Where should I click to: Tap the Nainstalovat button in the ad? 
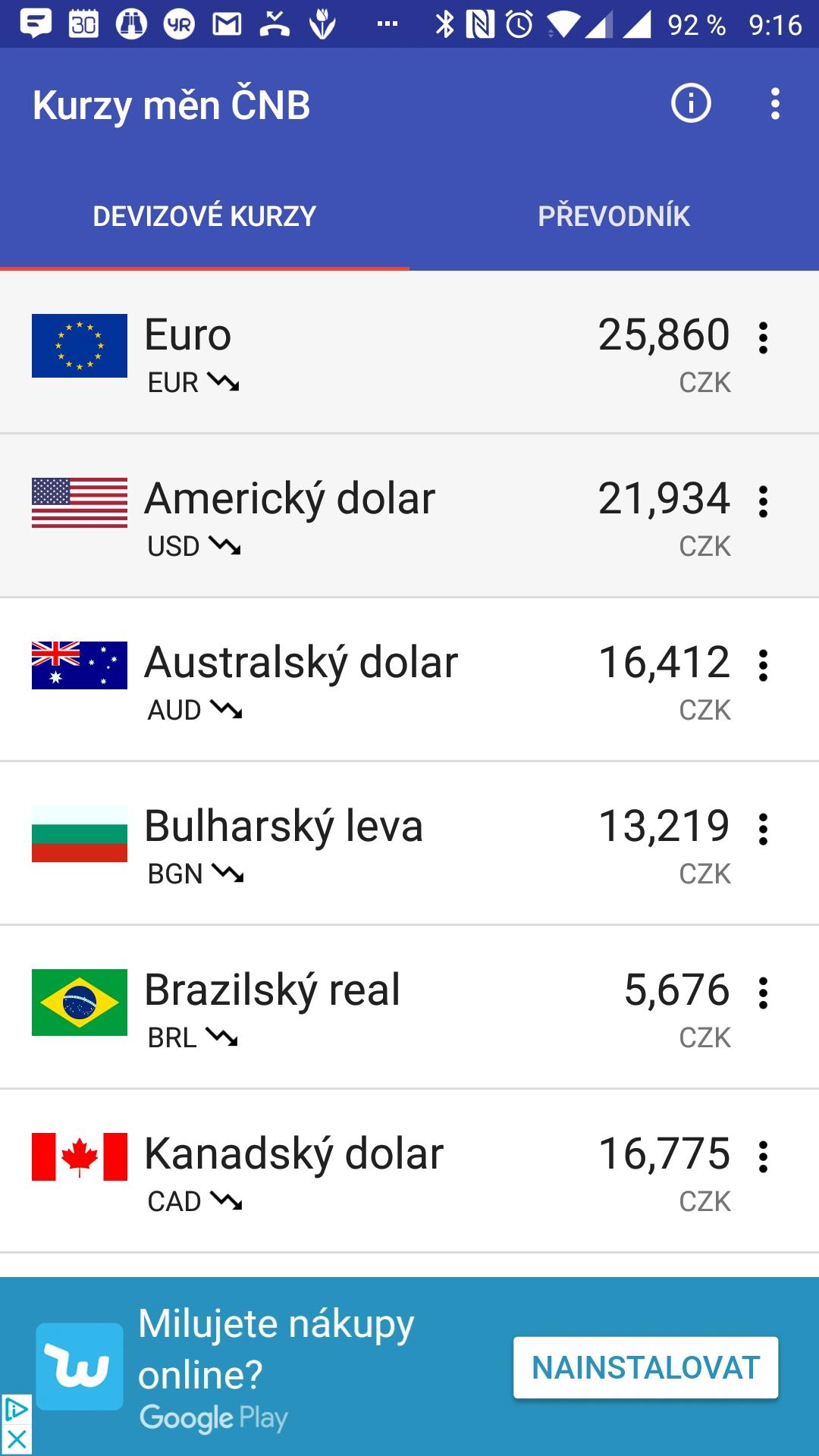645,1367
